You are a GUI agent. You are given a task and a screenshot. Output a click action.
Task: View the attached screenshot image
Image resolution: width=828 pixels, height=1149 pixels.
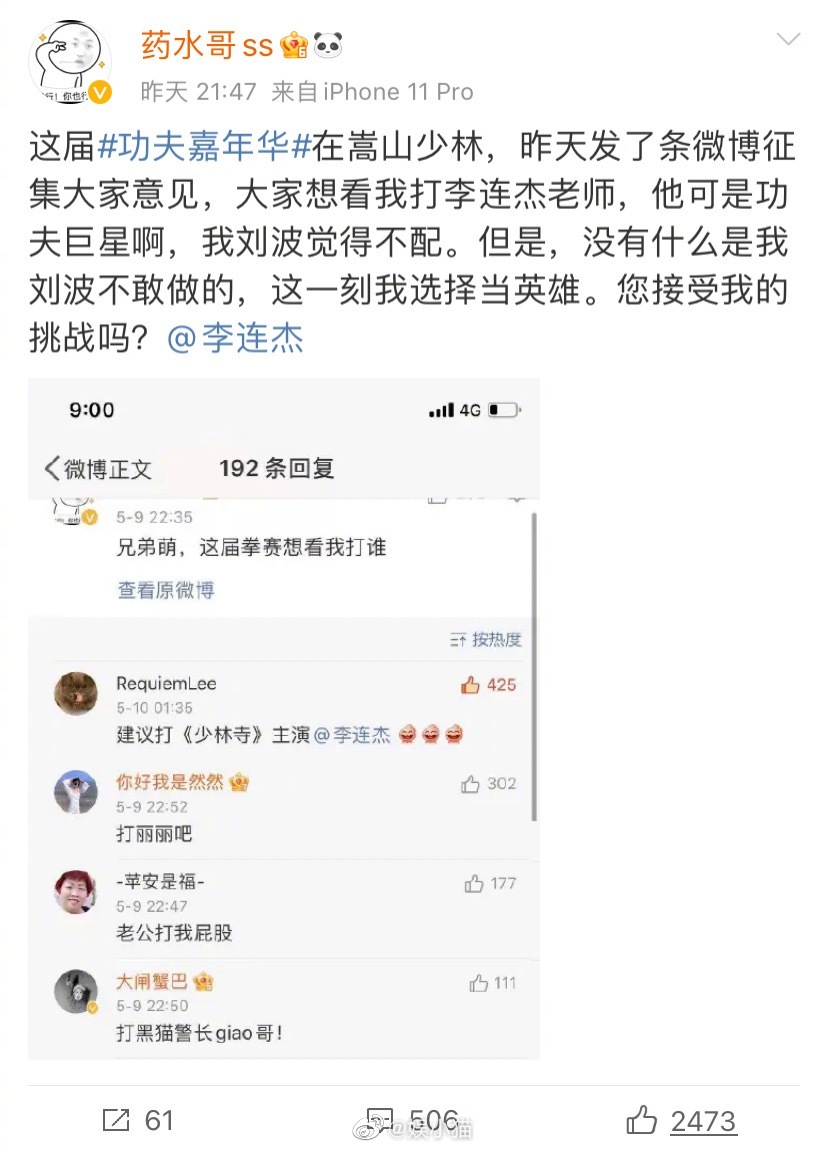[284, 718]
